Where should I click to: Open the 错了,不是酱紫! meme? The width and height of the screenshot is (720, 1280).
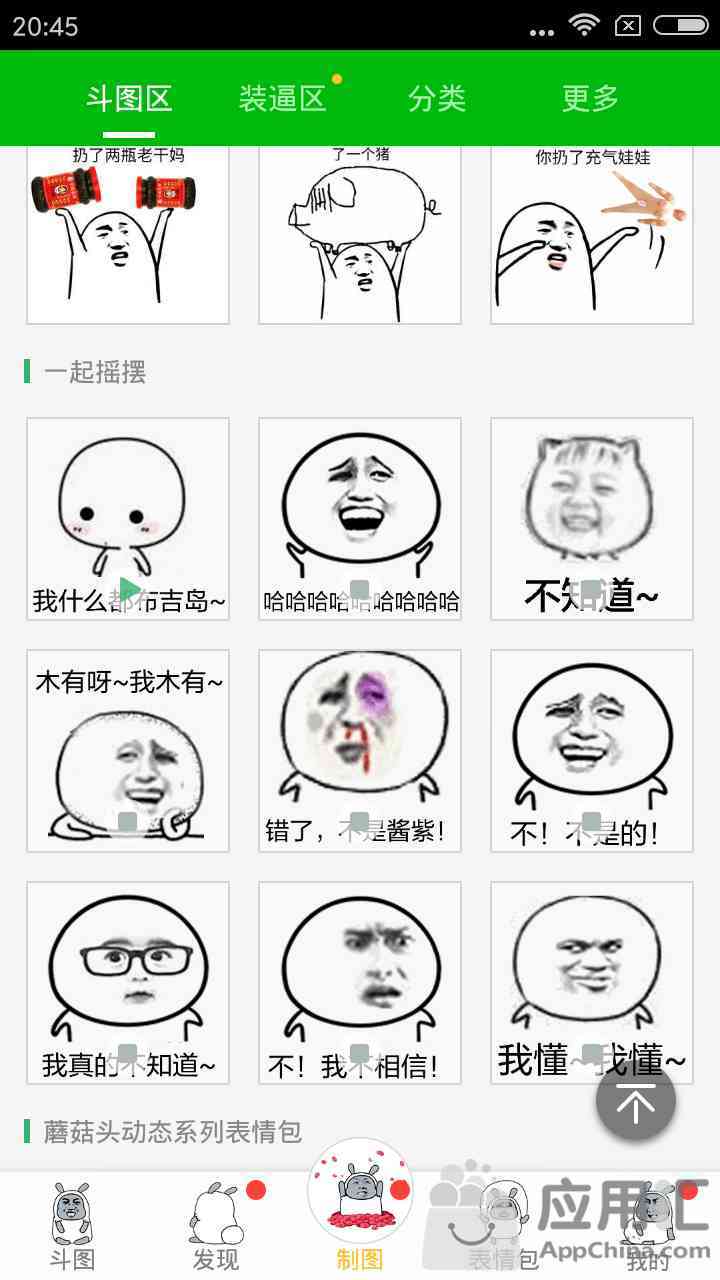pyautogui.click(x=360, y=751)
